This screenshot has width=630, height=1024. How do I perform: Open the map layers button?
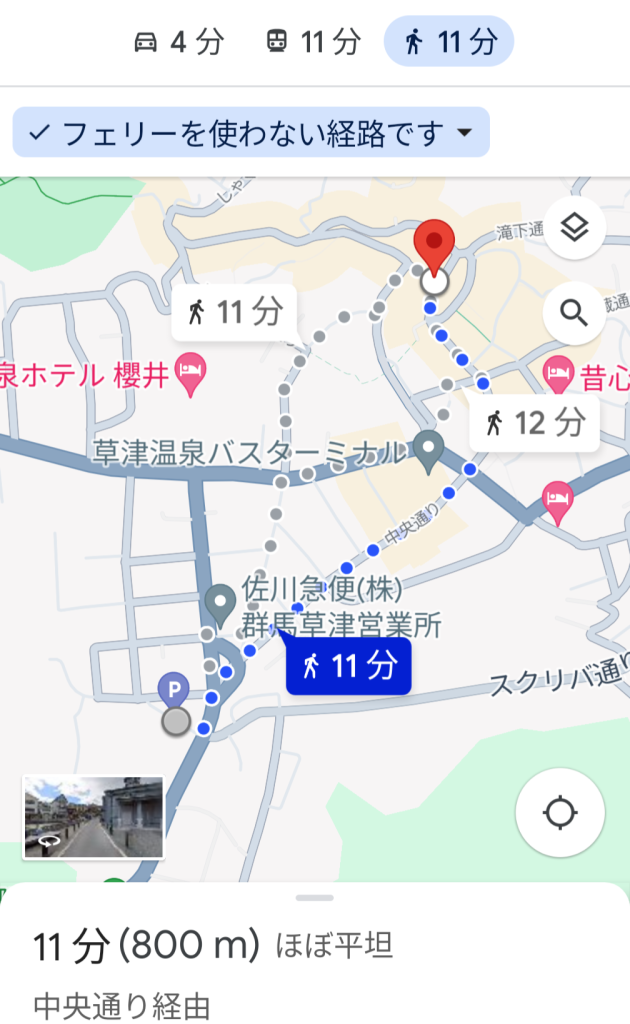574,229
